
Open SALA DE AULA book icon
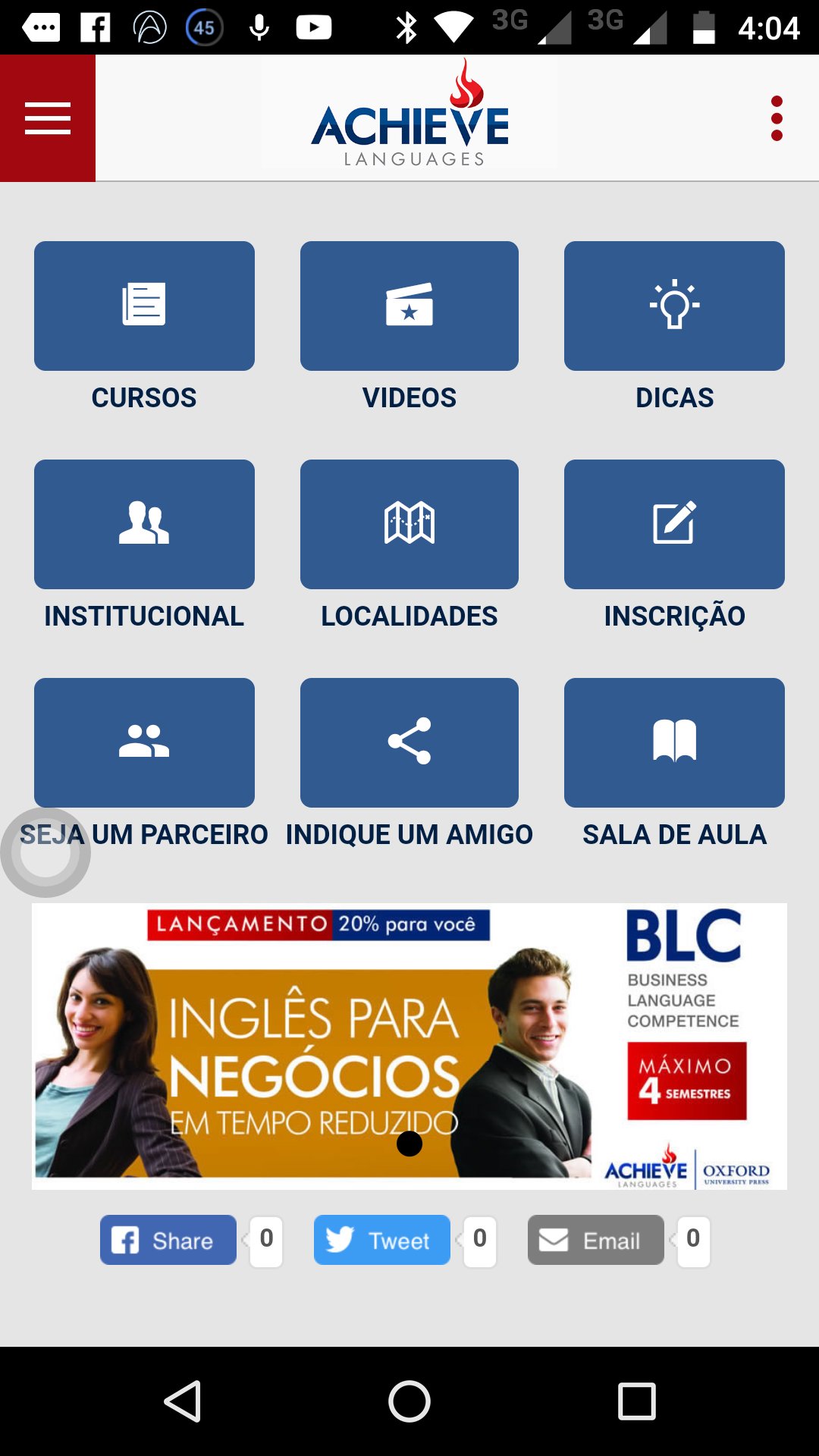[x=673, y=742]
